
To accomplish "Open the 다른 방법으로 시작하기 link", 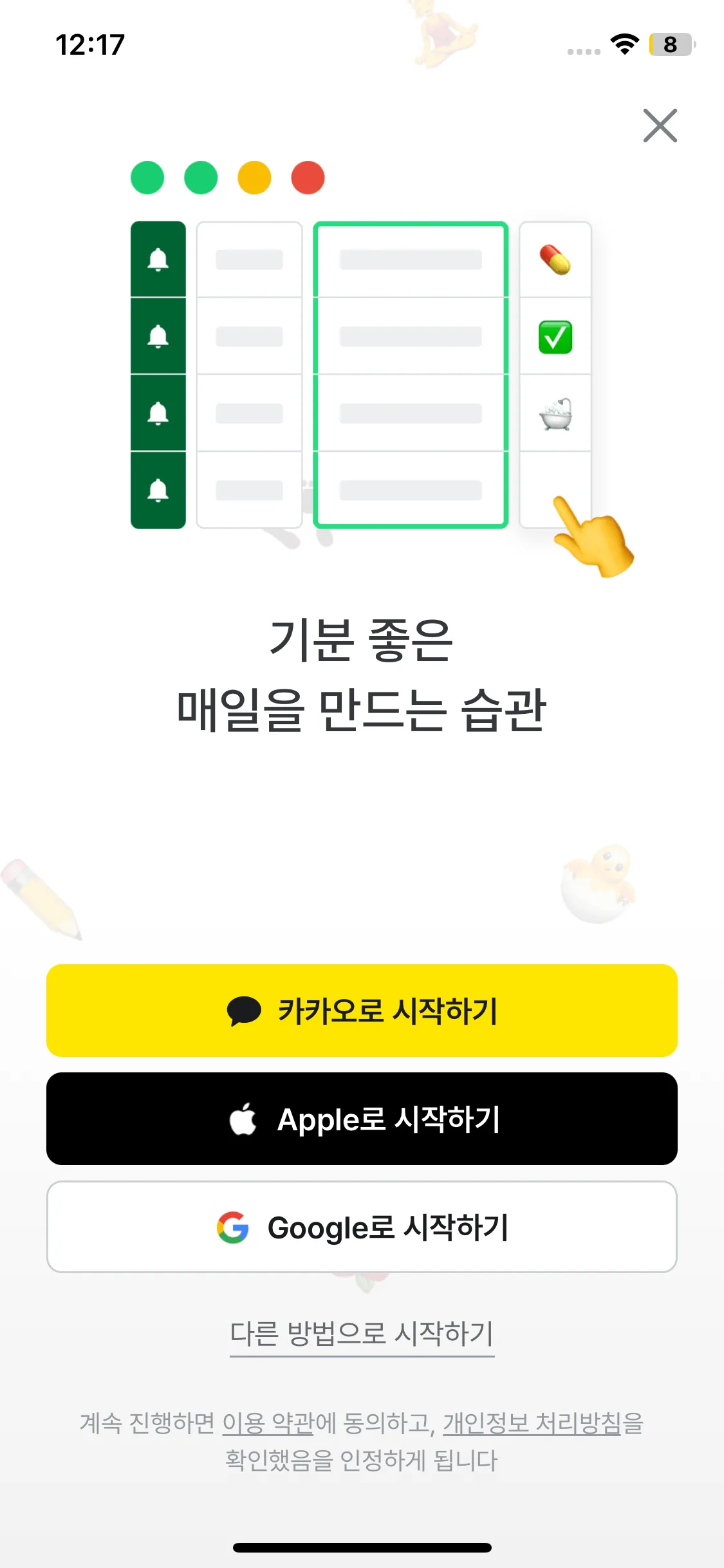I will (362, 1334).
